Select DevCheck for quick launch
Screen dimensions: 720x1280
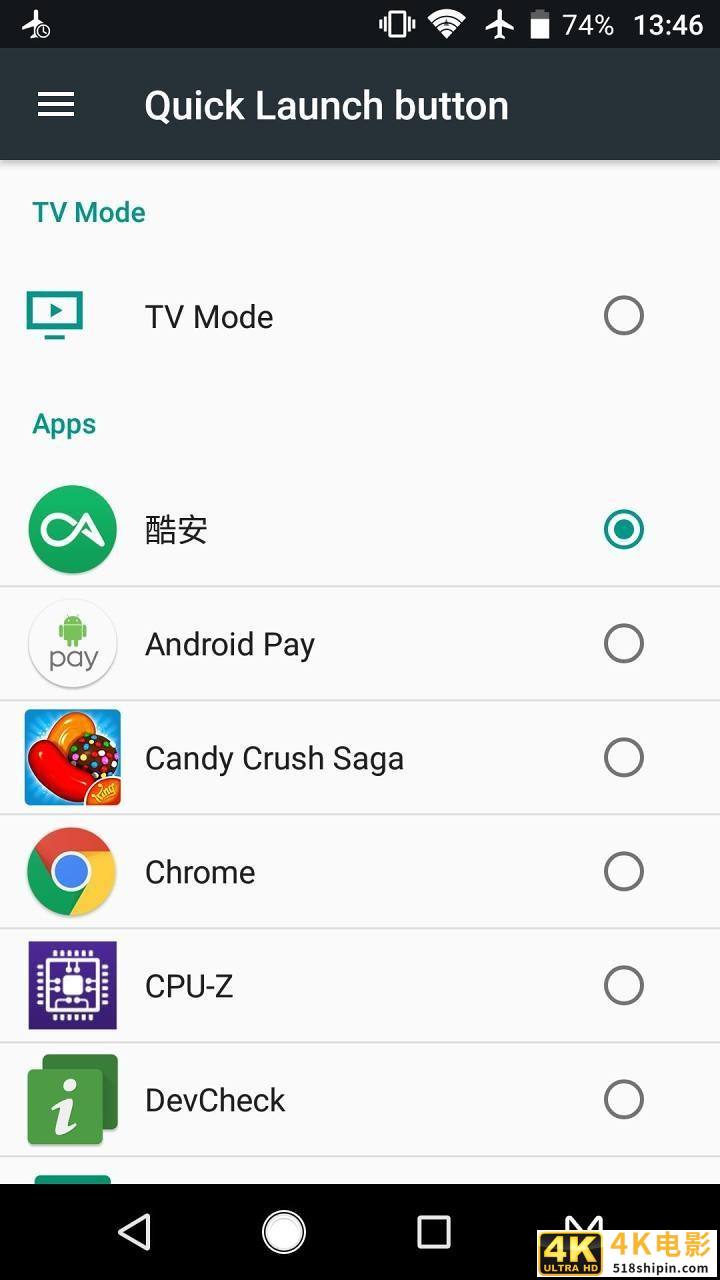pos(623,1099)
